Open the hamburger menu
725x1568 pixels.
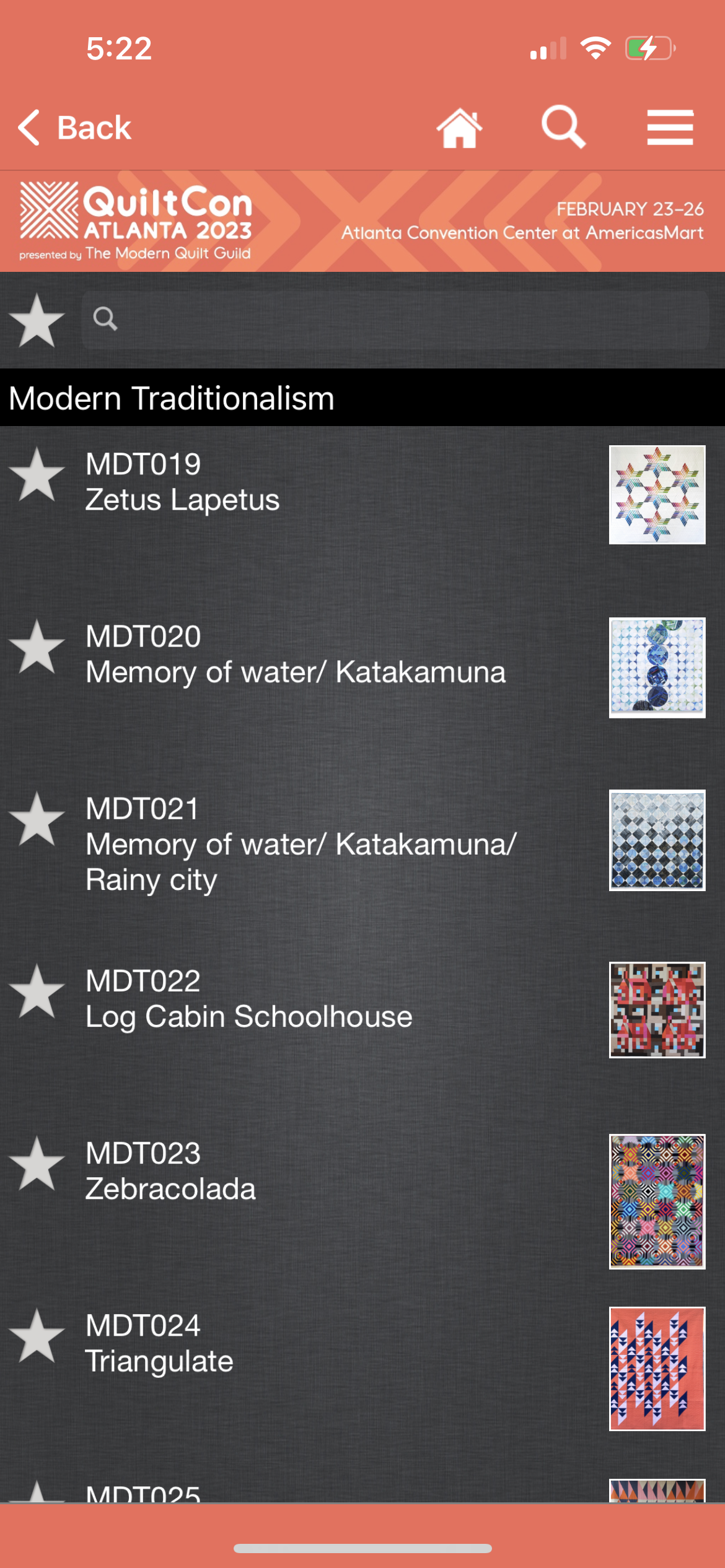670,128
